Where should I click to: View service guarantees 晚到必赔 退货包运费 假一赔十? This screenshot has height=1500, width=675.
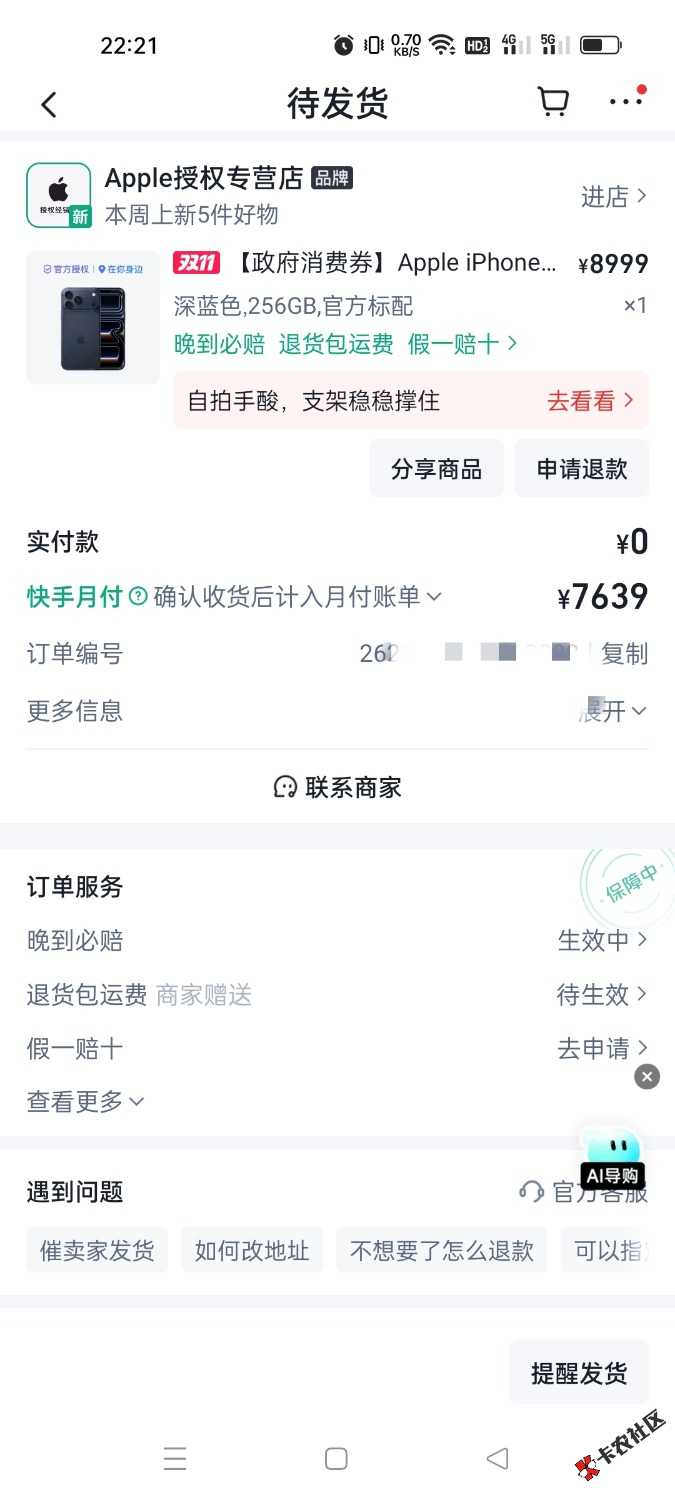click(346, 344)
